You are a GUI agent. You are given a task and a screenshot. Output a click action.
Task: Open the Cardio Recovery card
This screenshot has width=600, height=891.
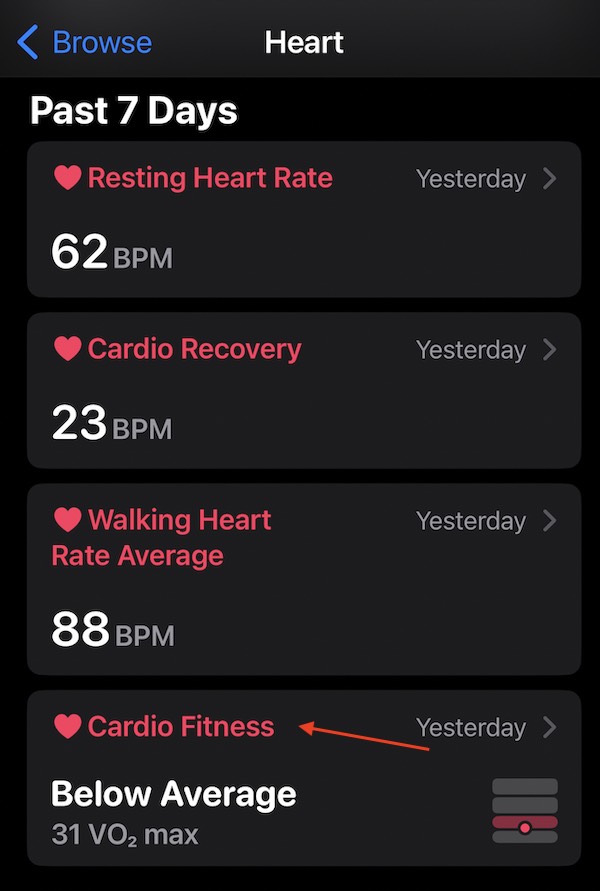(x=303, y=390)
